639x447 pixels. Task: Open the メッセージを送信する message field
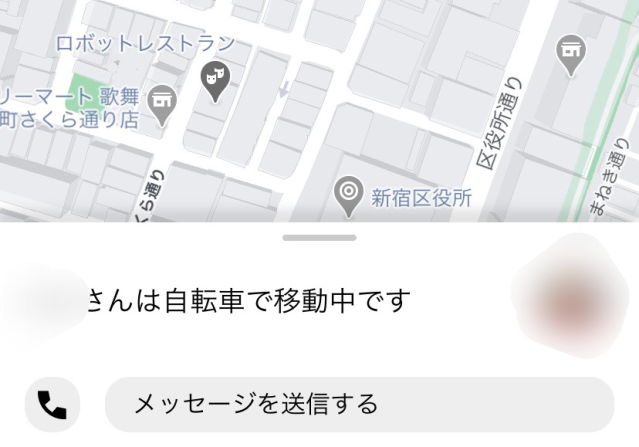coord(359,404)
